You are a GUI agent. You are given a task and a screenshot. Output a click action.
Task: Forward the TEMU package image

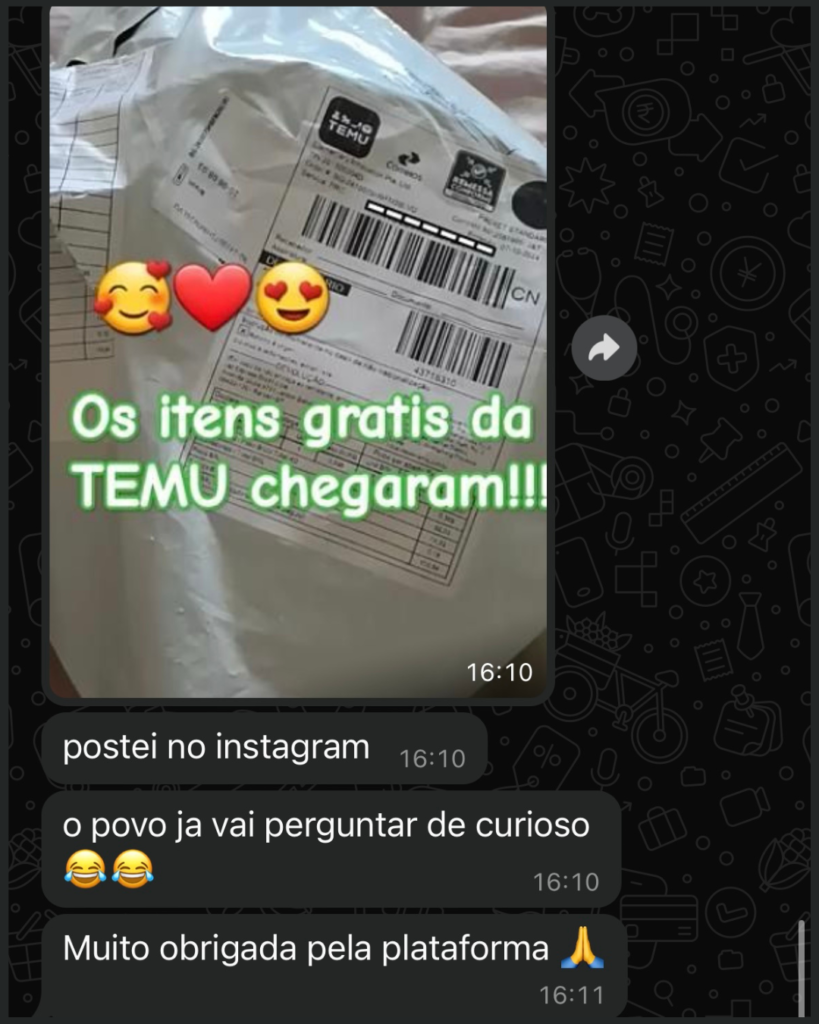[x=604, y=348]
